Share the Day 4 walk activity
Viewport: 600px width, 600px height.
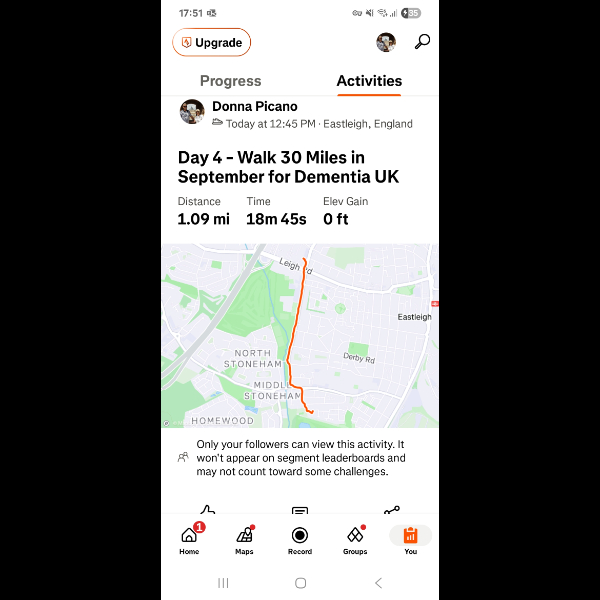[391, 511]
